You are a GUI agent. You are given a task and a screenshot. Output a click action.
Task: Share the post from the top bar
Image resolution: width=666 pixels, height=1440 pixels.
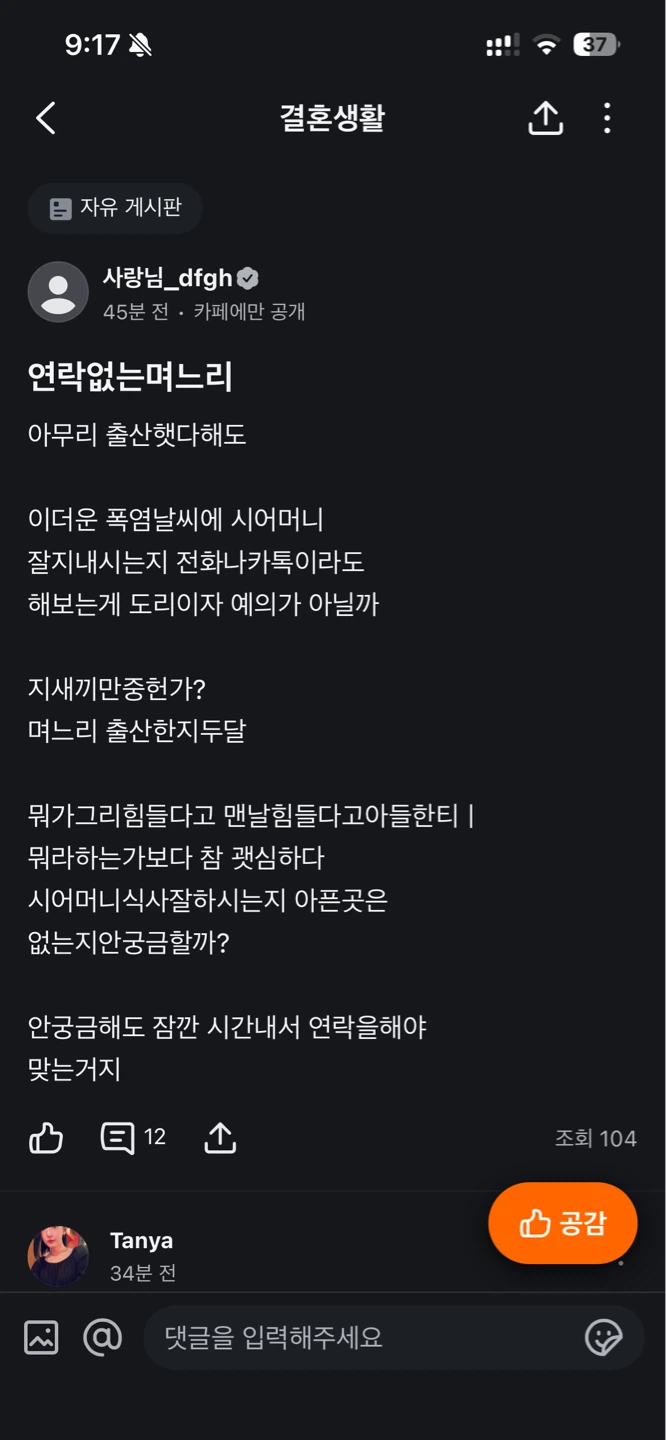545,118
